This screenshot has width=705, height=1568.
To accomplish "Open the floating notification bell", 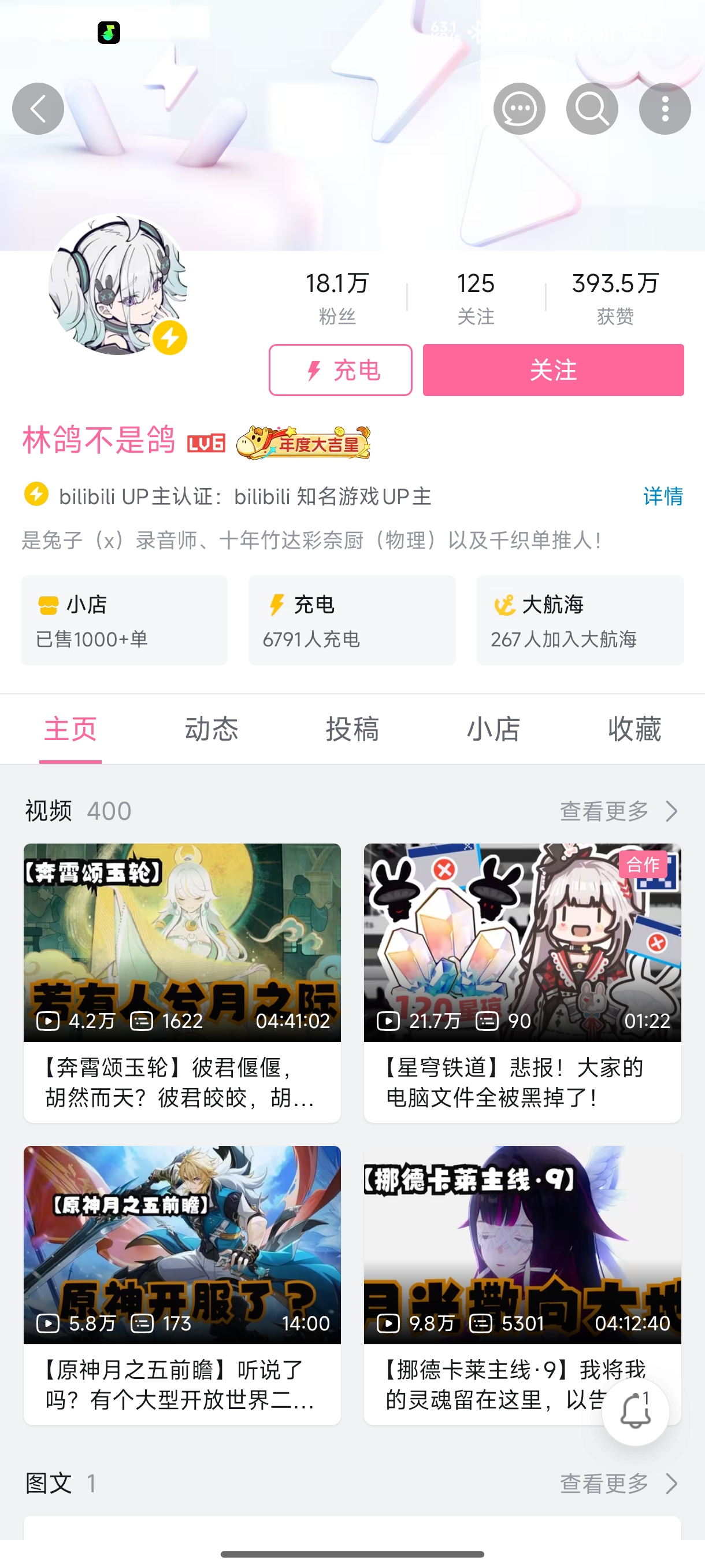I will point(635,1411).
